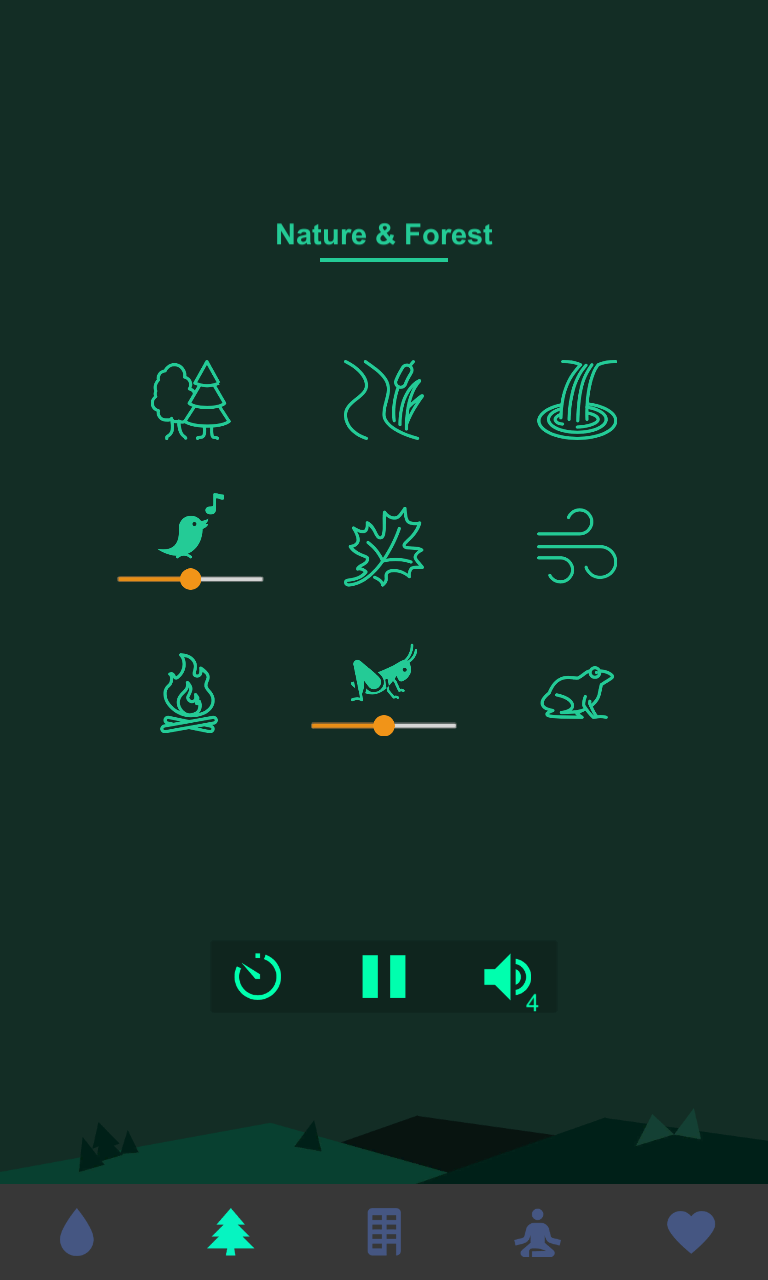This screenshot has width=768, height=1280.
Task: Adjust the bird sound volume slider
Action: (x=190, y=579)
